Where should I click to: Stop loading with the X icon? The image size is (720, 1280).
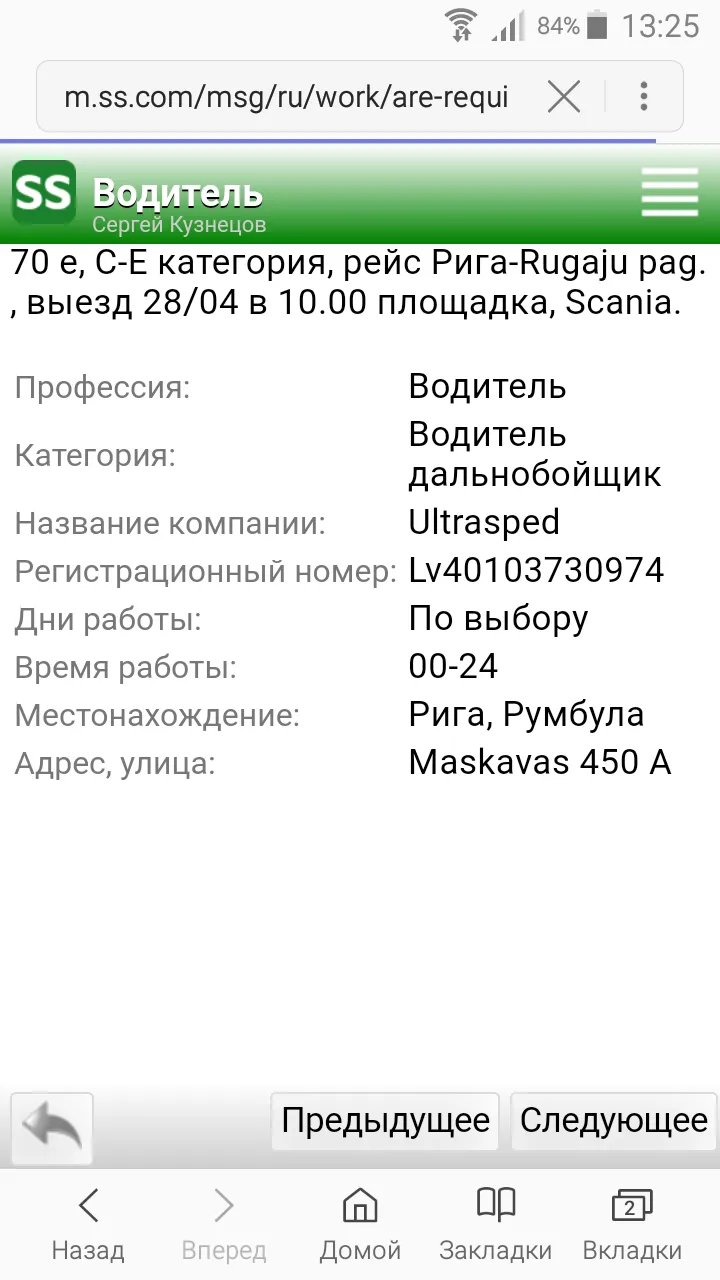point(565,97)
